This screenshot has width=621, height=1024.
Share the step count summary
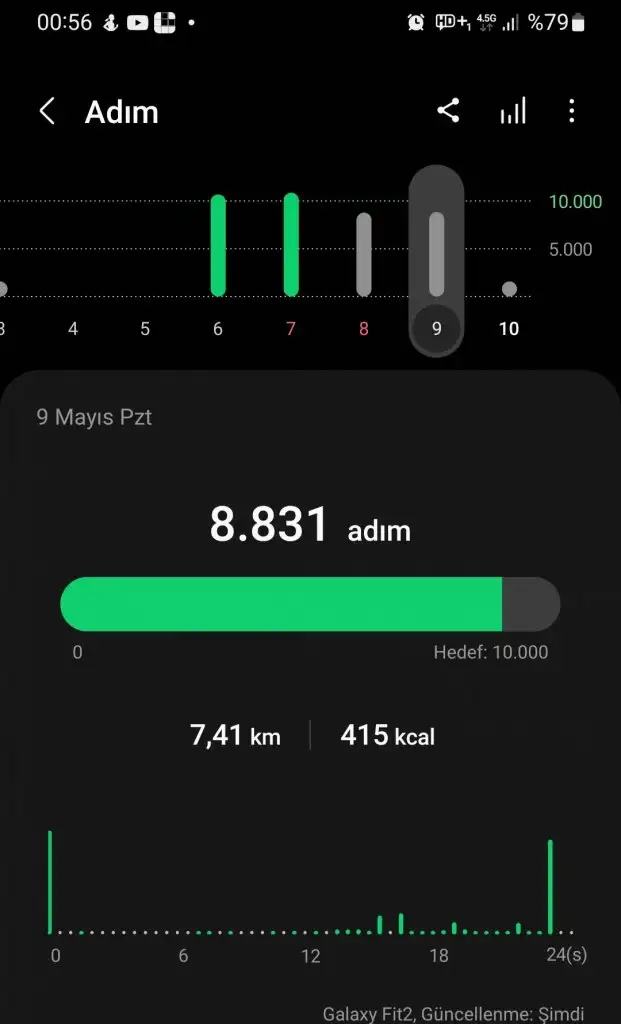click(x=448, y=111)
